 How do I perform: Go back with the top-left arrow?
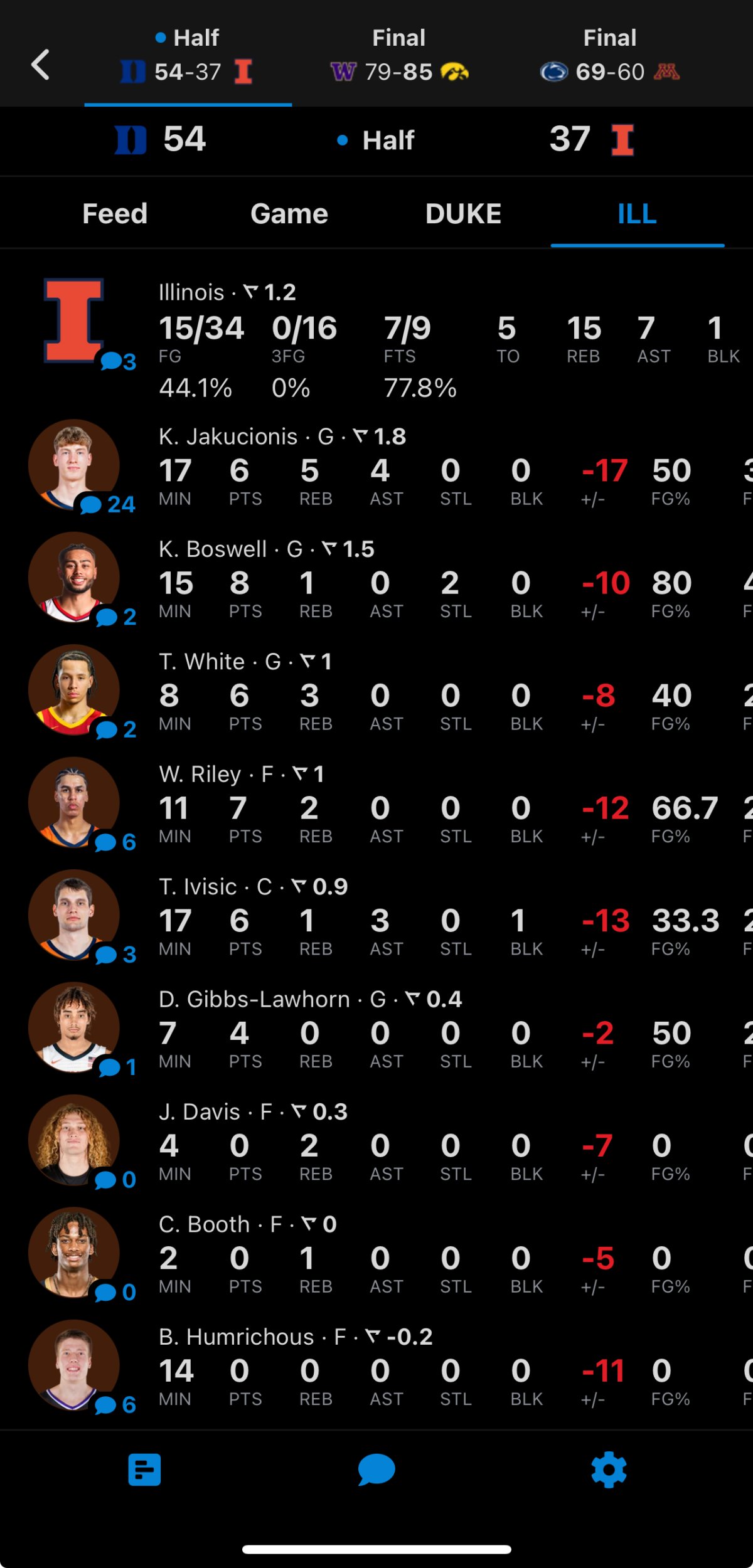pos(41,65)
